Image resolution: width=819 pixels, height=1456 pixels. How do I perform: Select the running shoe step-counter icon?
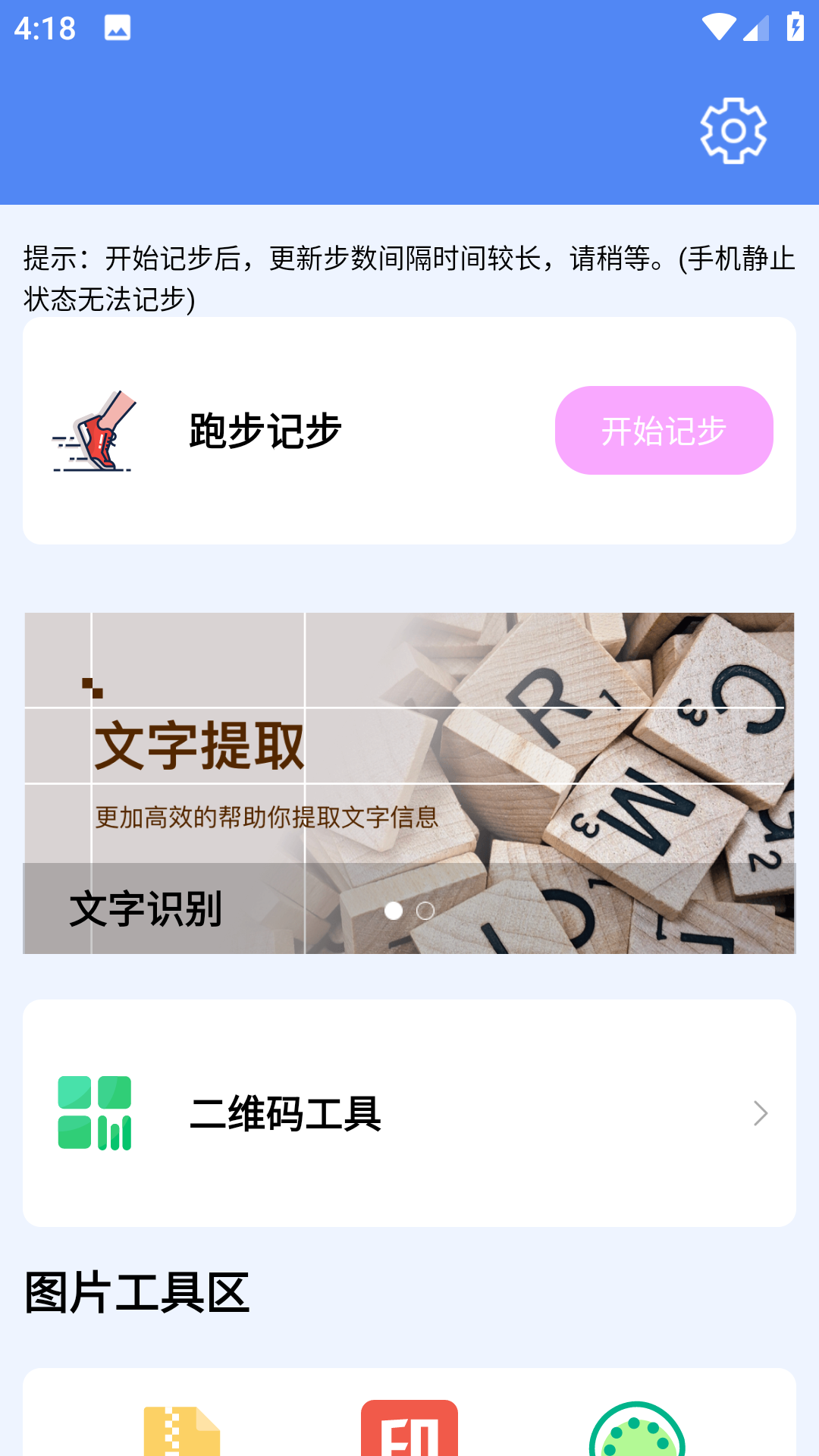(x=95, y=431)
